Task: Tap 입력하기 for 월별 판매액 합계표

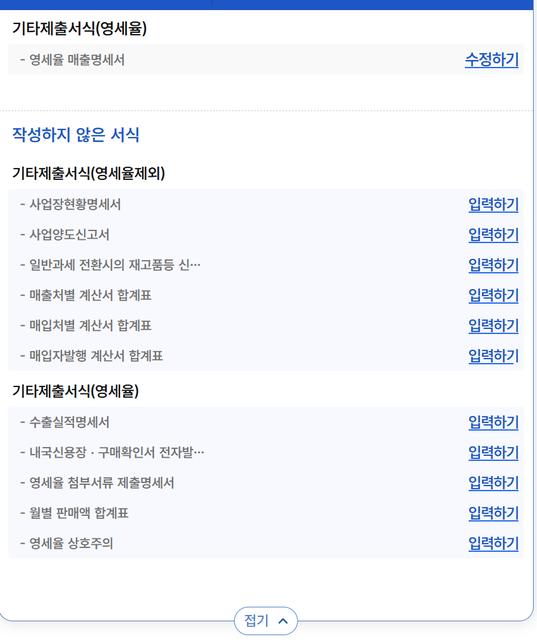Action: pyautogui.click(x=493, y=513)
